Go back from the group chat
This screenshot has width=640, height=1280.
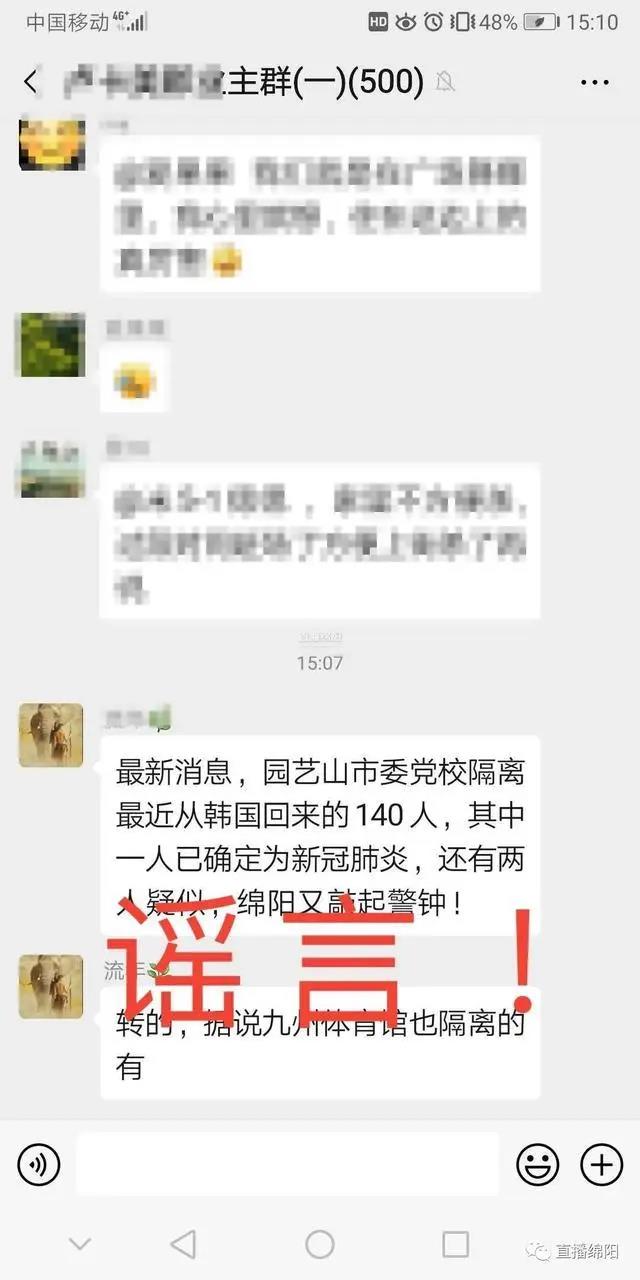(x=31, y=82)
